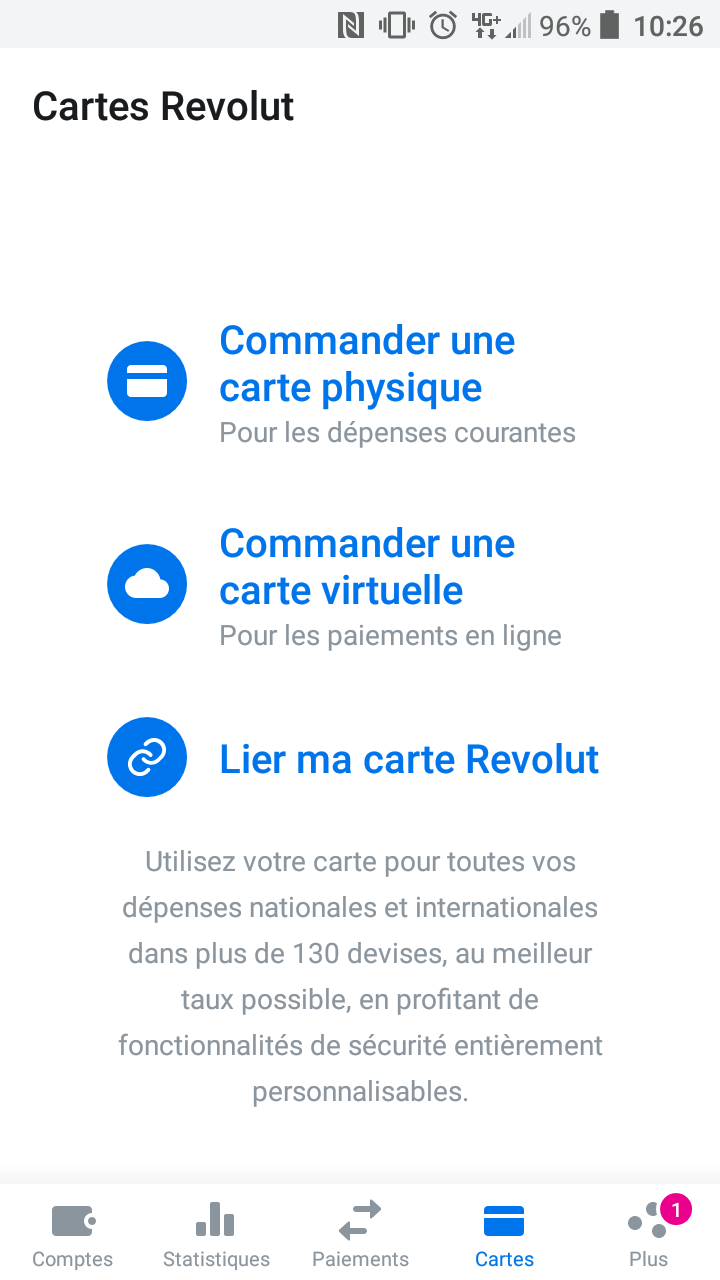Open the Plus notification badge
This screenshot has height=1280, width=720.
click(x=675, y=1208)
